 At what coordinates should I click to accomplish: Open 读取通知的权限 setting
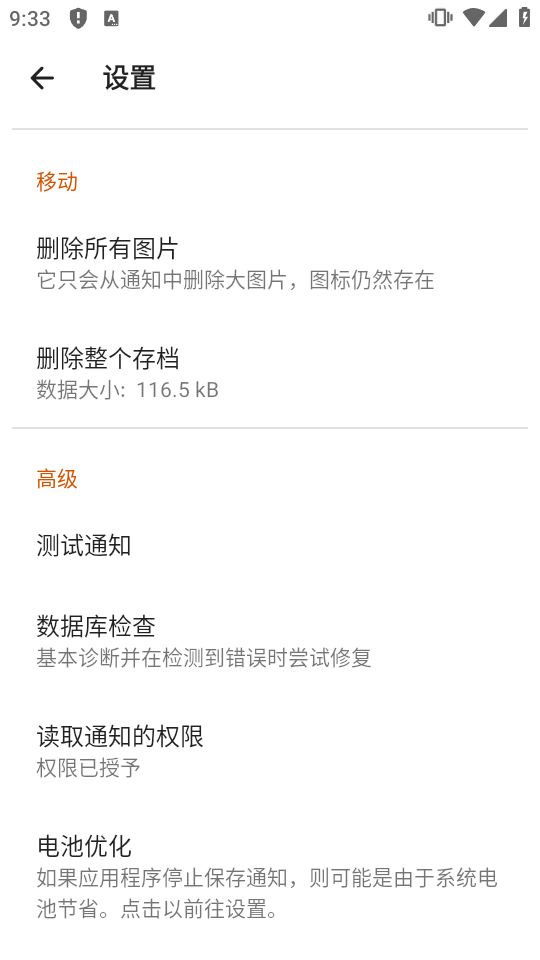point(270,750)
